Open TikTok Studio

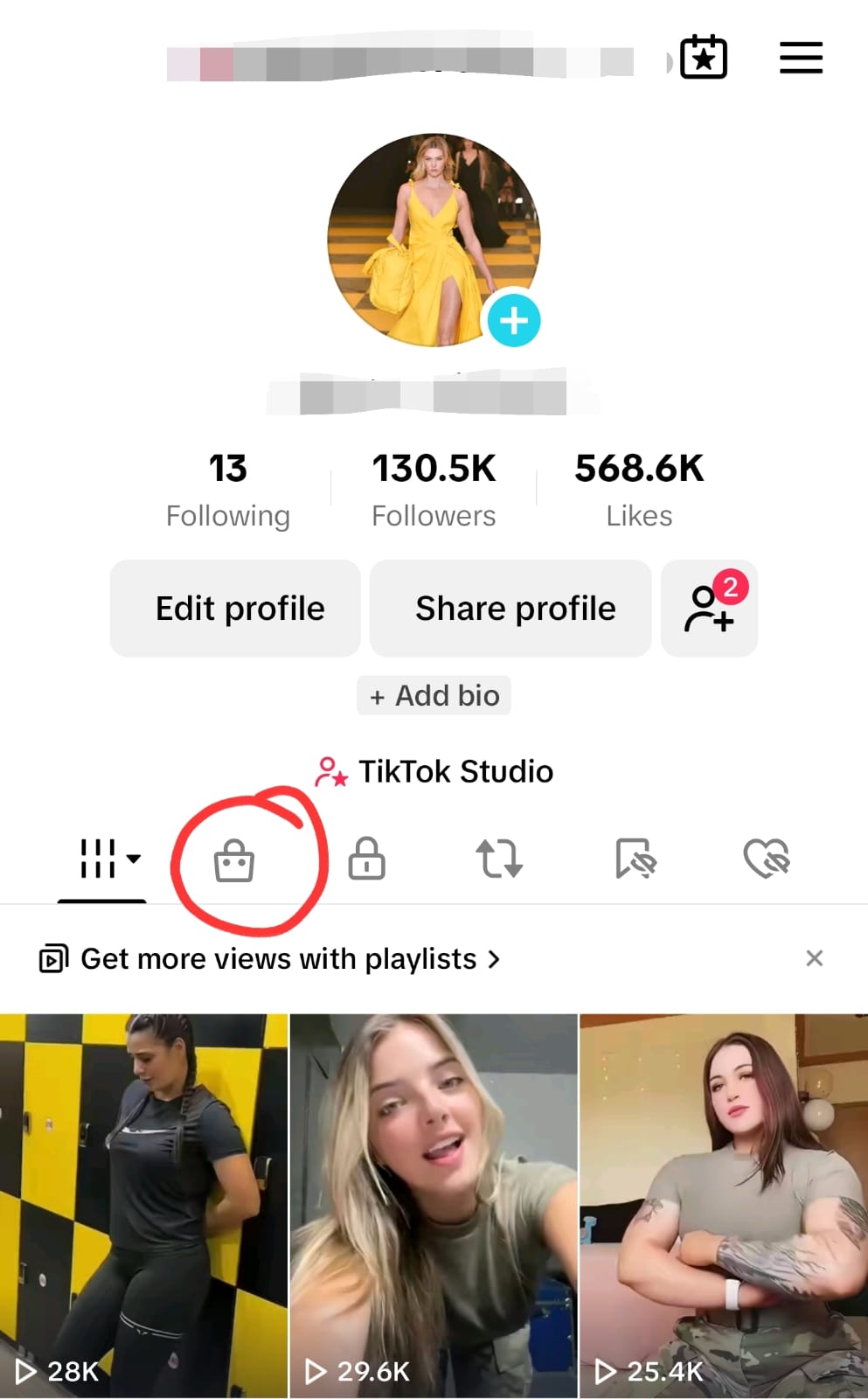[434, 771]
